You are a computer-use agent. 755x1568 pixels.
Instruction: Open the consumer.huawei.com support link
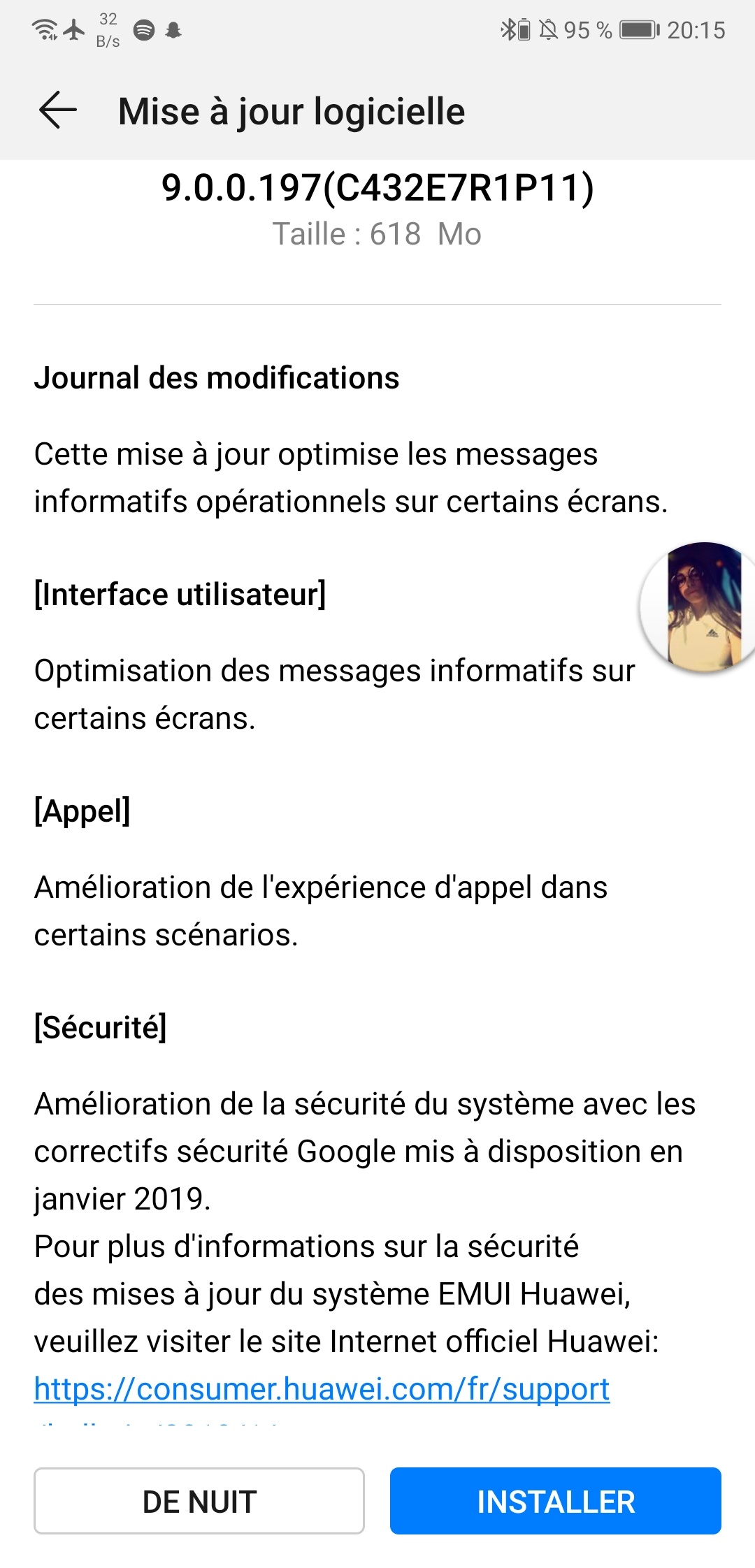tap(322, 1389)
